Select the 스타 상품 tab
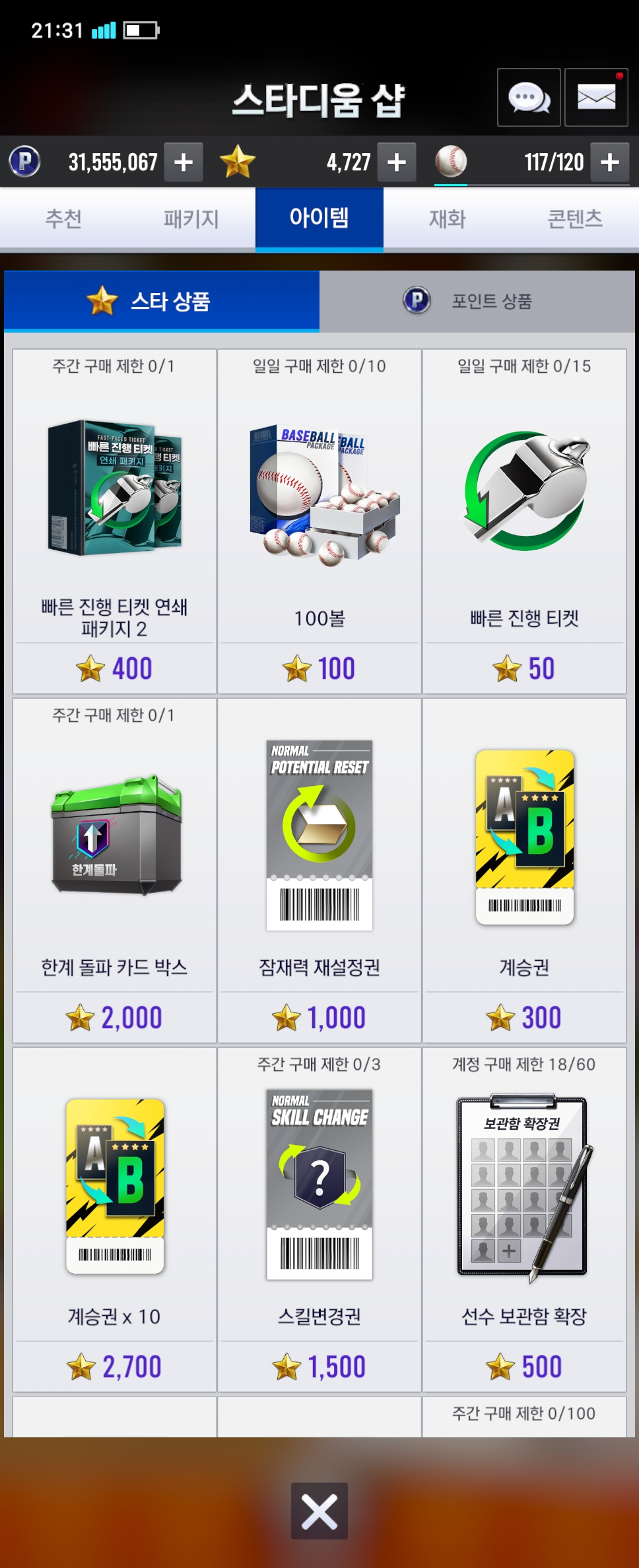Viewport: 639px width, 1568px height. (x=162, y=302)
